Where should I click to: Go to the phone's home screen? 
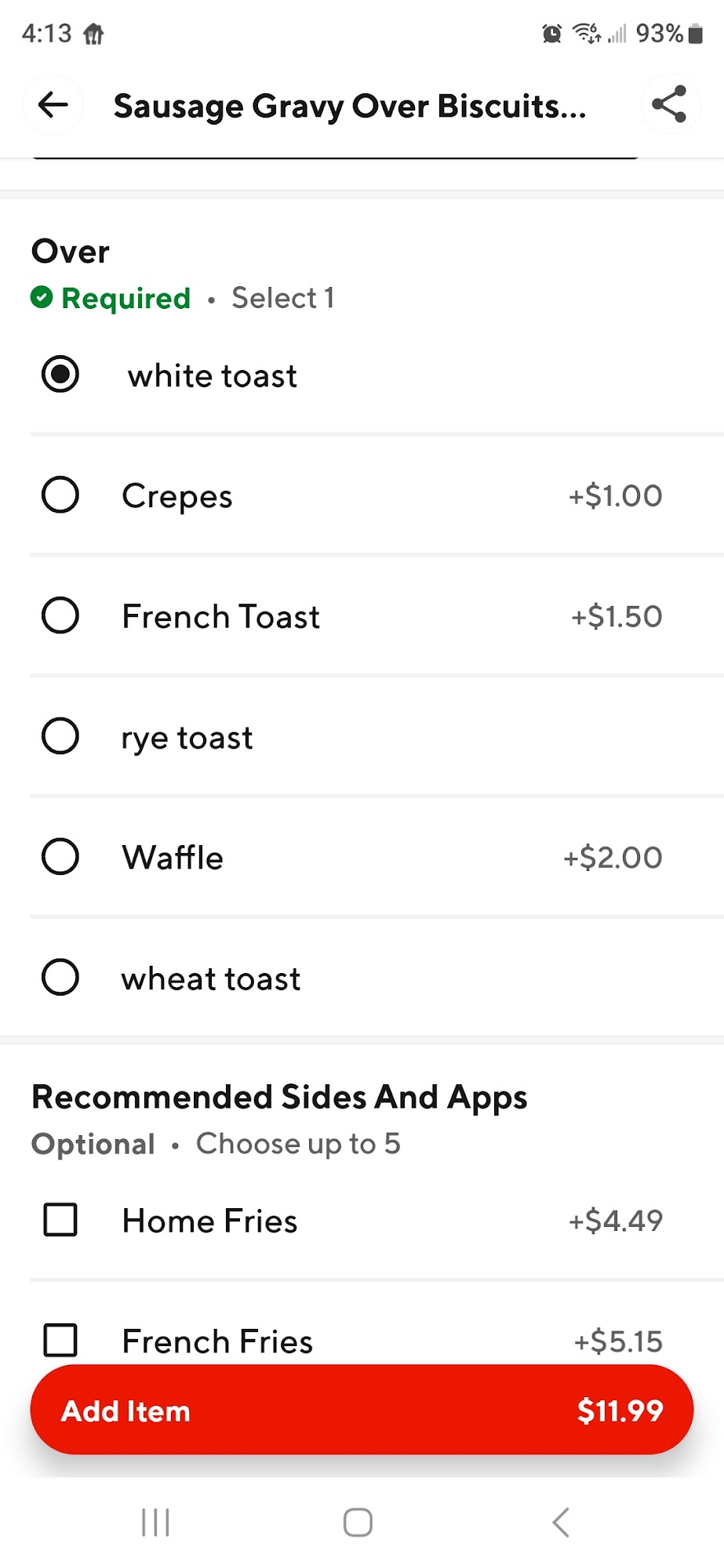click(358, 1523)
